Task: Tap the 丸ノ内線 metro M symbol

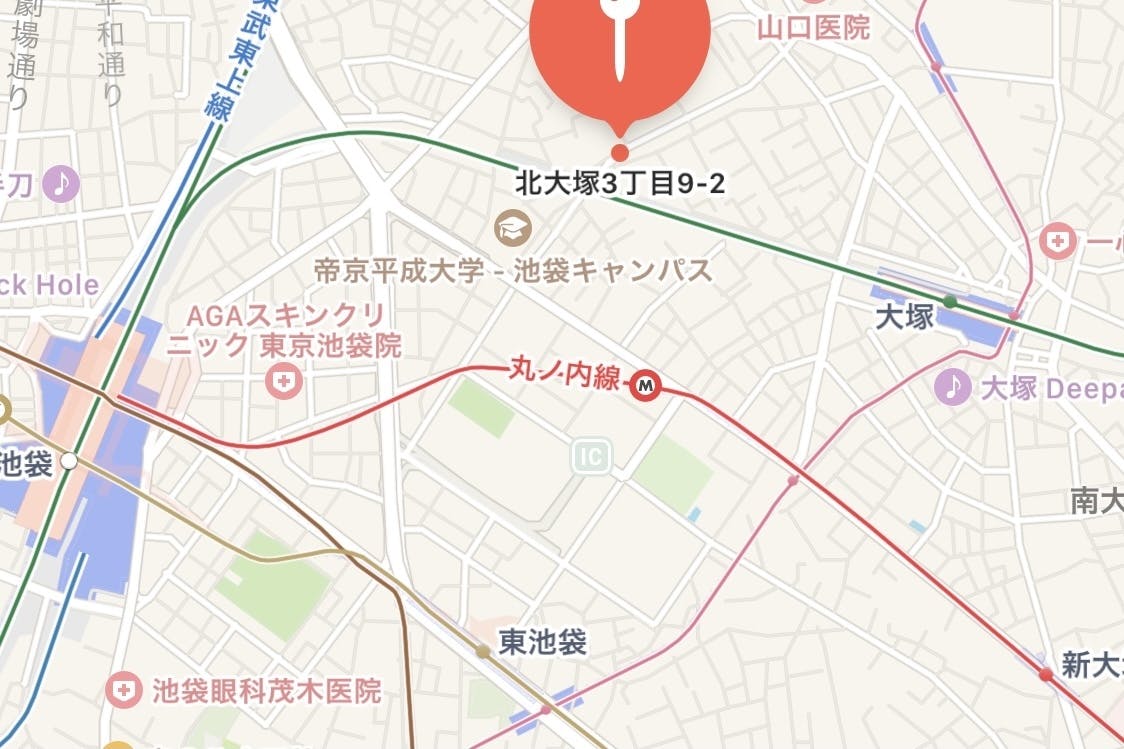Action: 645,386
